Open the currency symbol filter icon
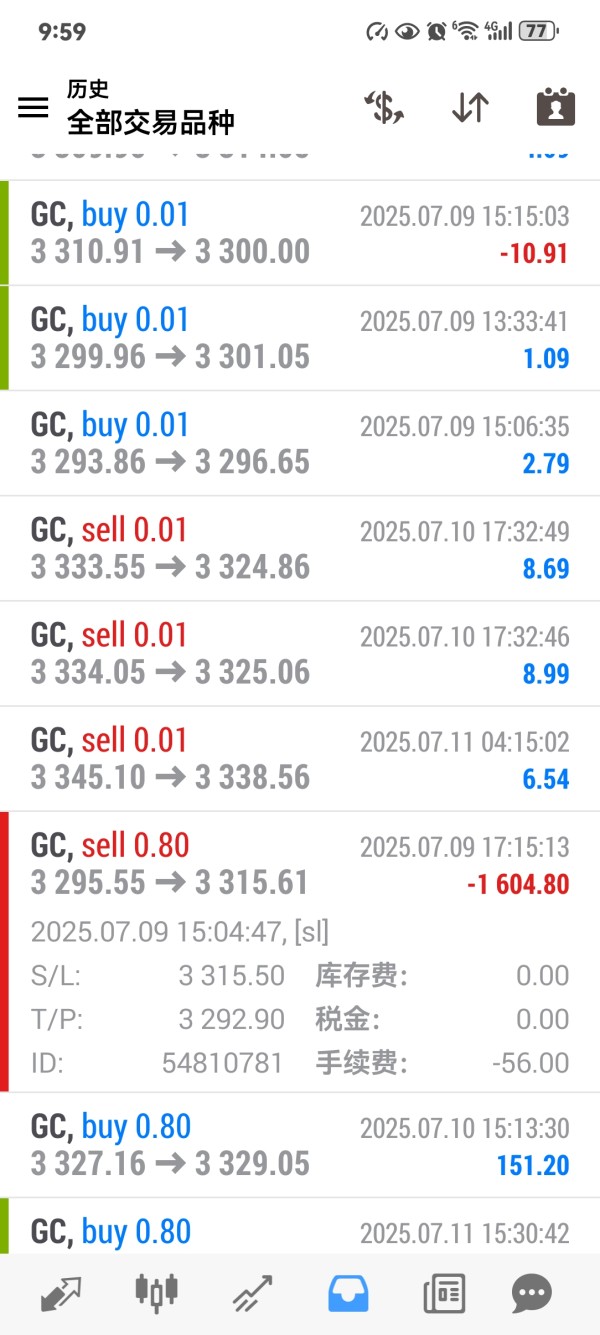This screenshot has height=1335, width=600. 383,108
